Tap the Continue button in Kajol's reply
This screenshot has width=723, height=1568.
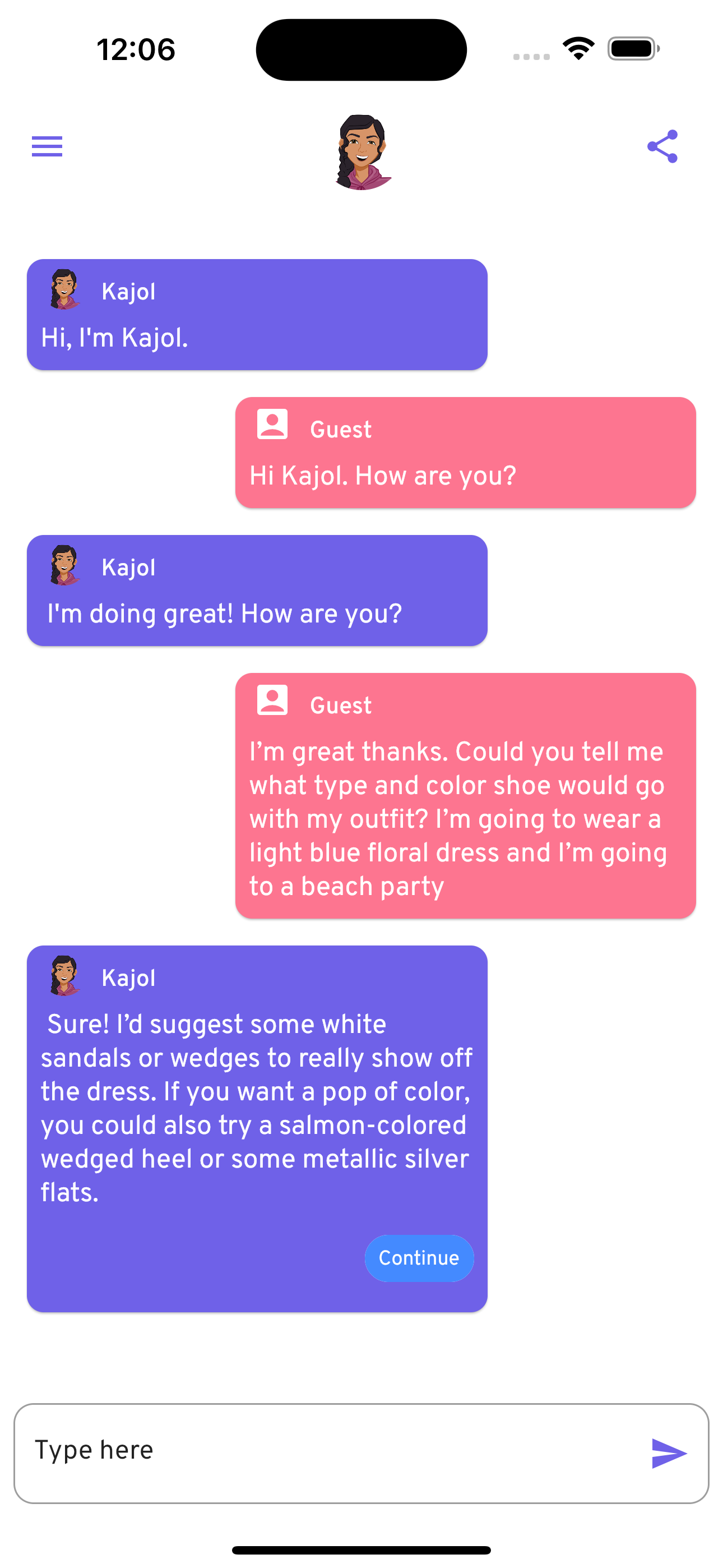419,1257
